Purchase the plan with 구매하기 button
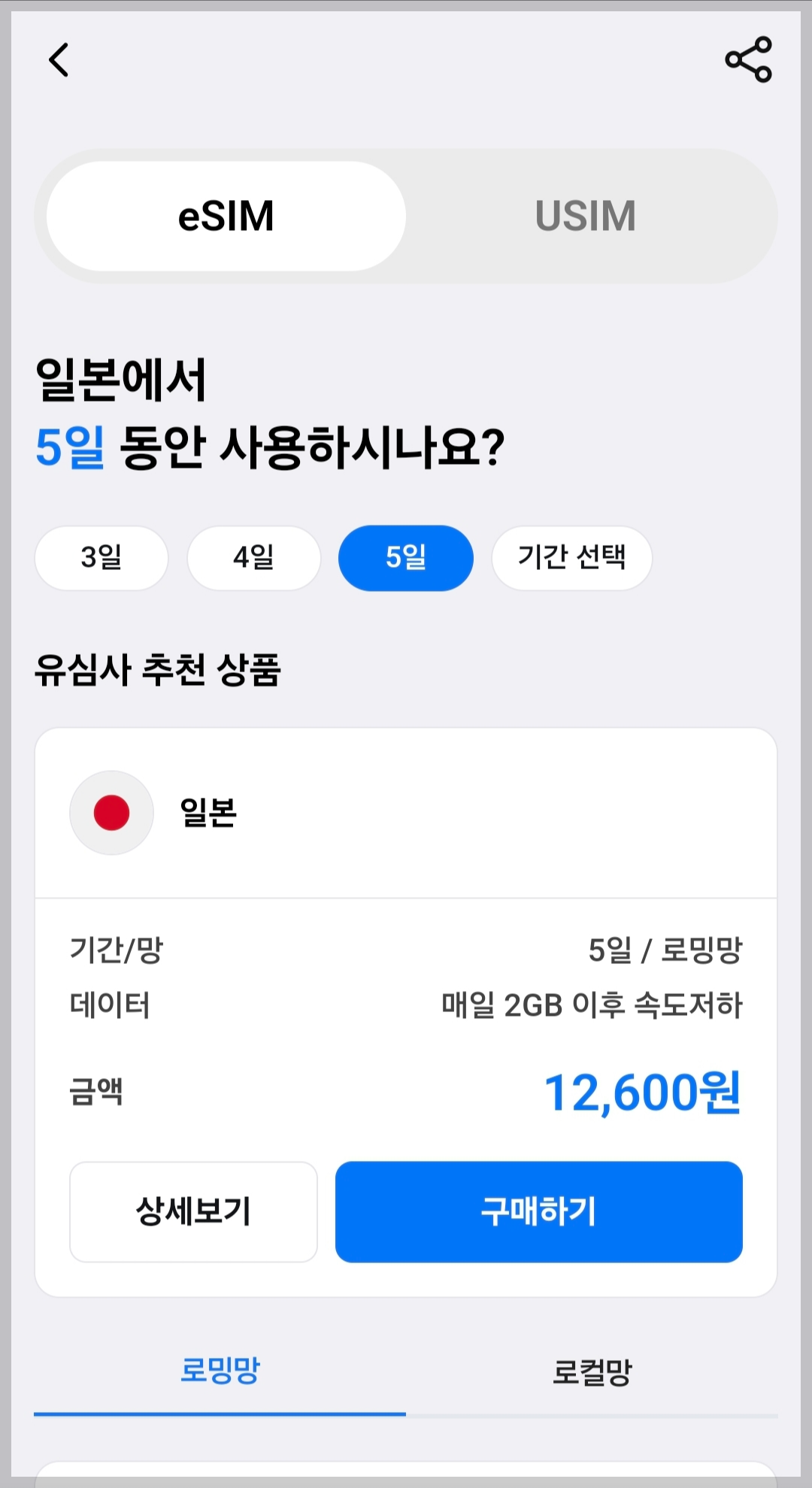This screenshot has height=1488, width=812. coord(539,1211)
